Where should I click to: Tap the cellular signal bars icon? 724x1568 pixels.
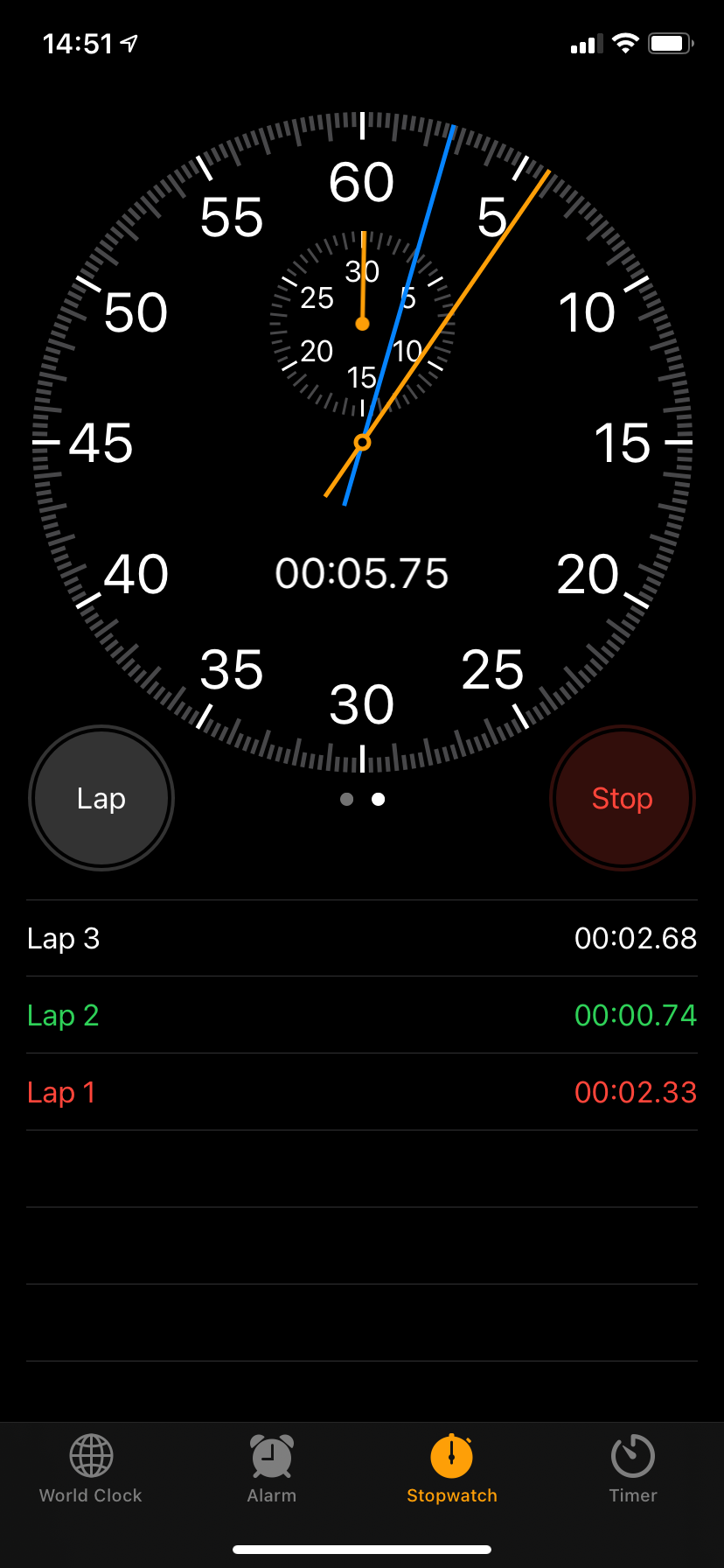click(585, 42)
